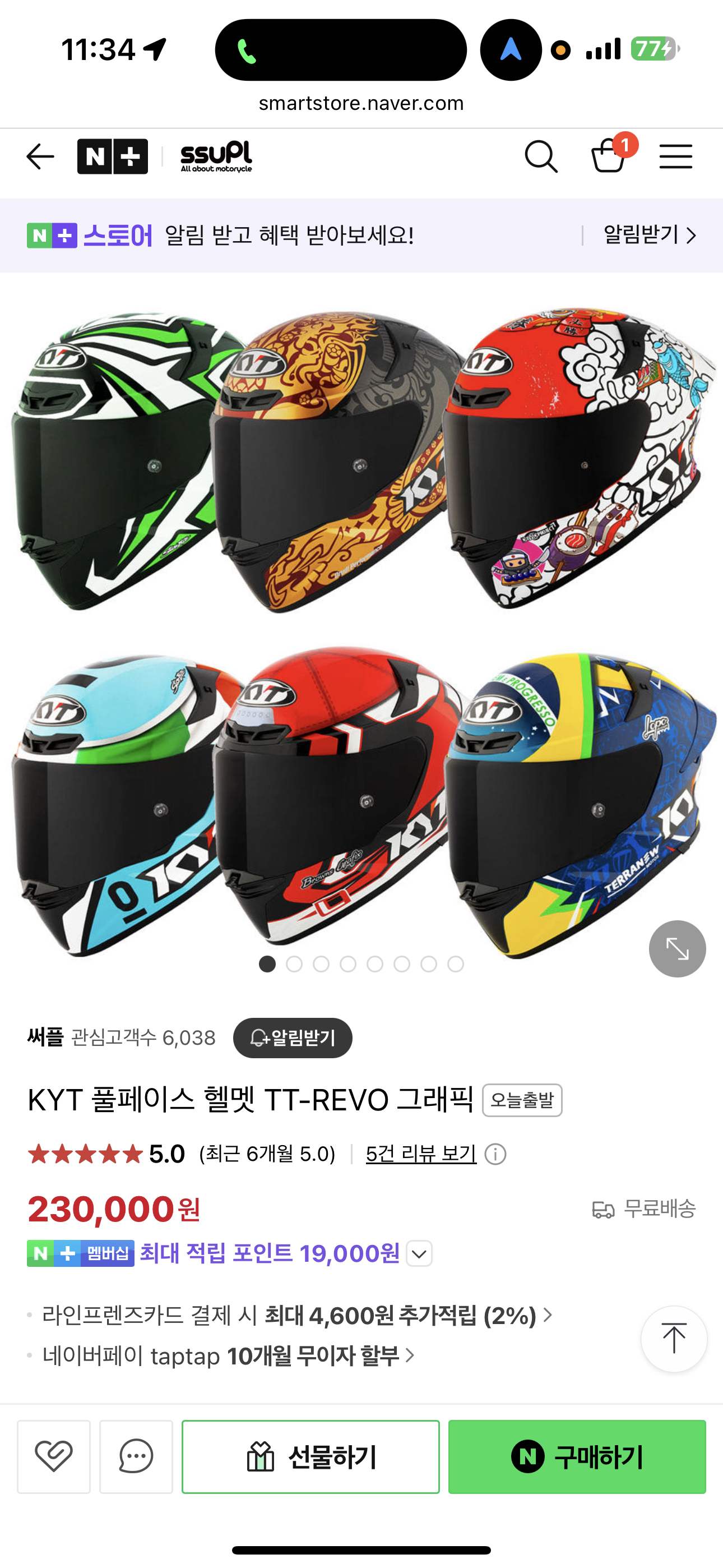Open 라인프렌즈카드 추가적립 details
The height and width of the screenshot is (1568, 723).
tap(297, 1316)
